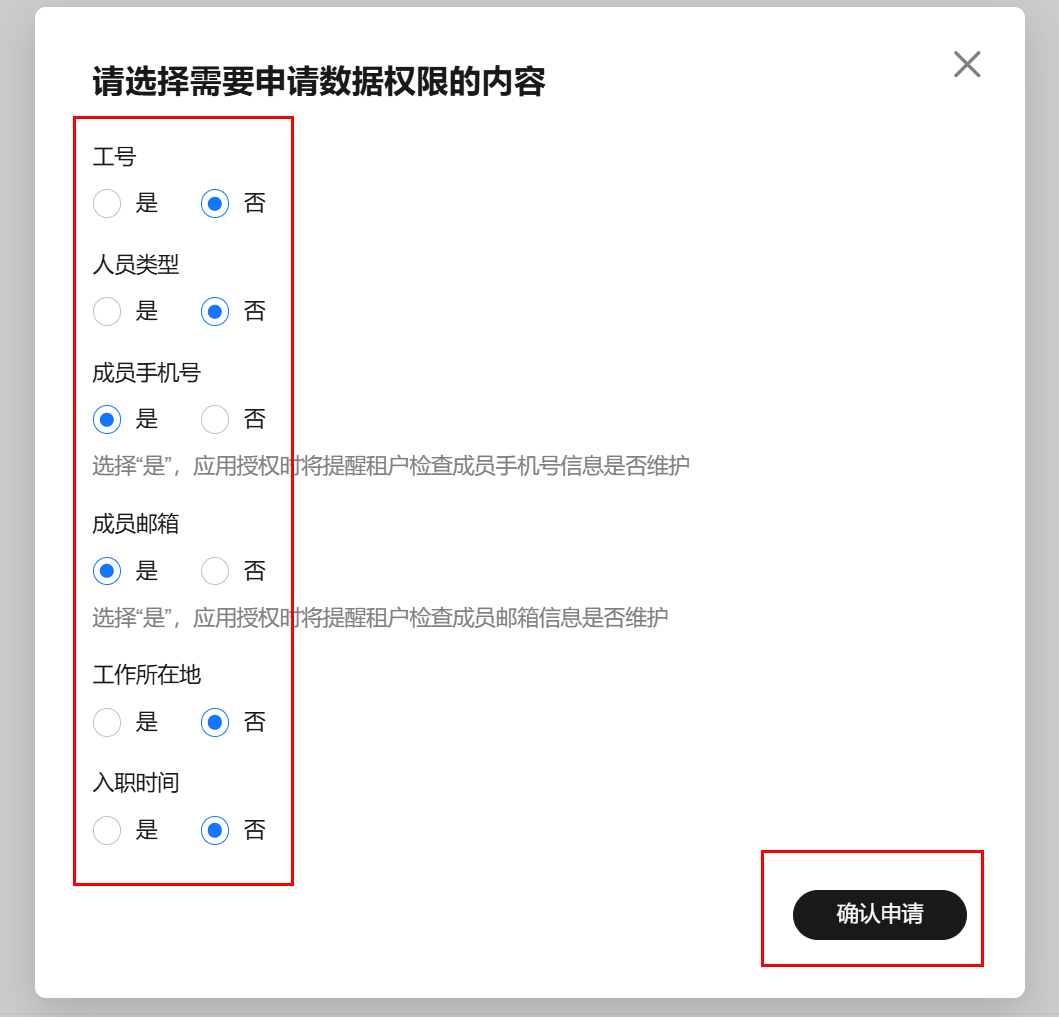Close the data permission dialog
The height and width of the screenshot is (1017, 1059).
[x=967, y=64]
